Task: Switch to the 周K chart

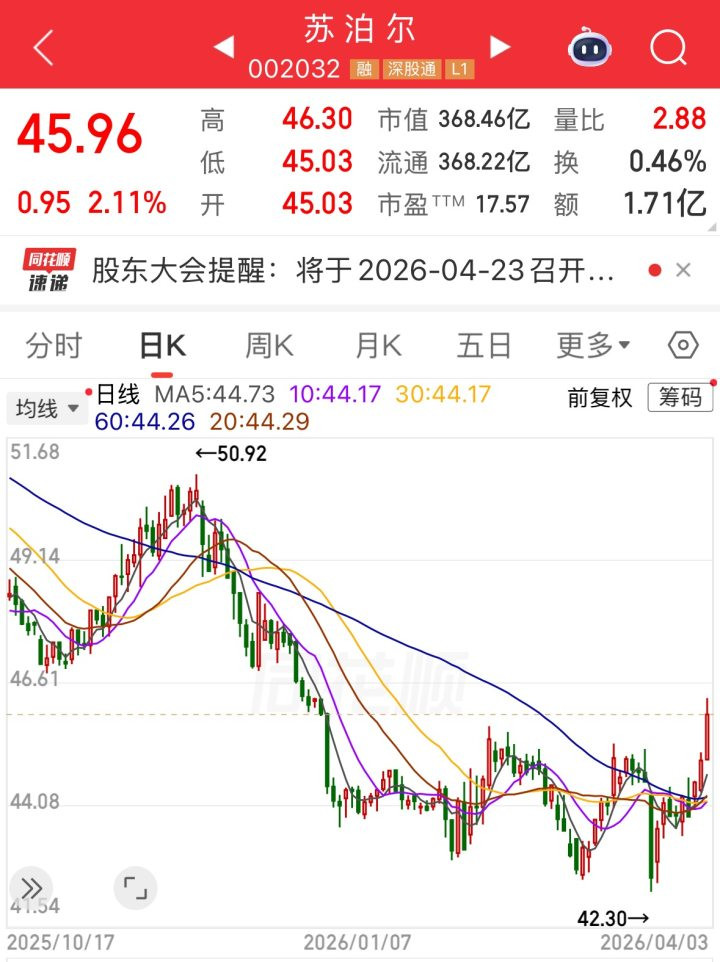Action: [270, 346]
